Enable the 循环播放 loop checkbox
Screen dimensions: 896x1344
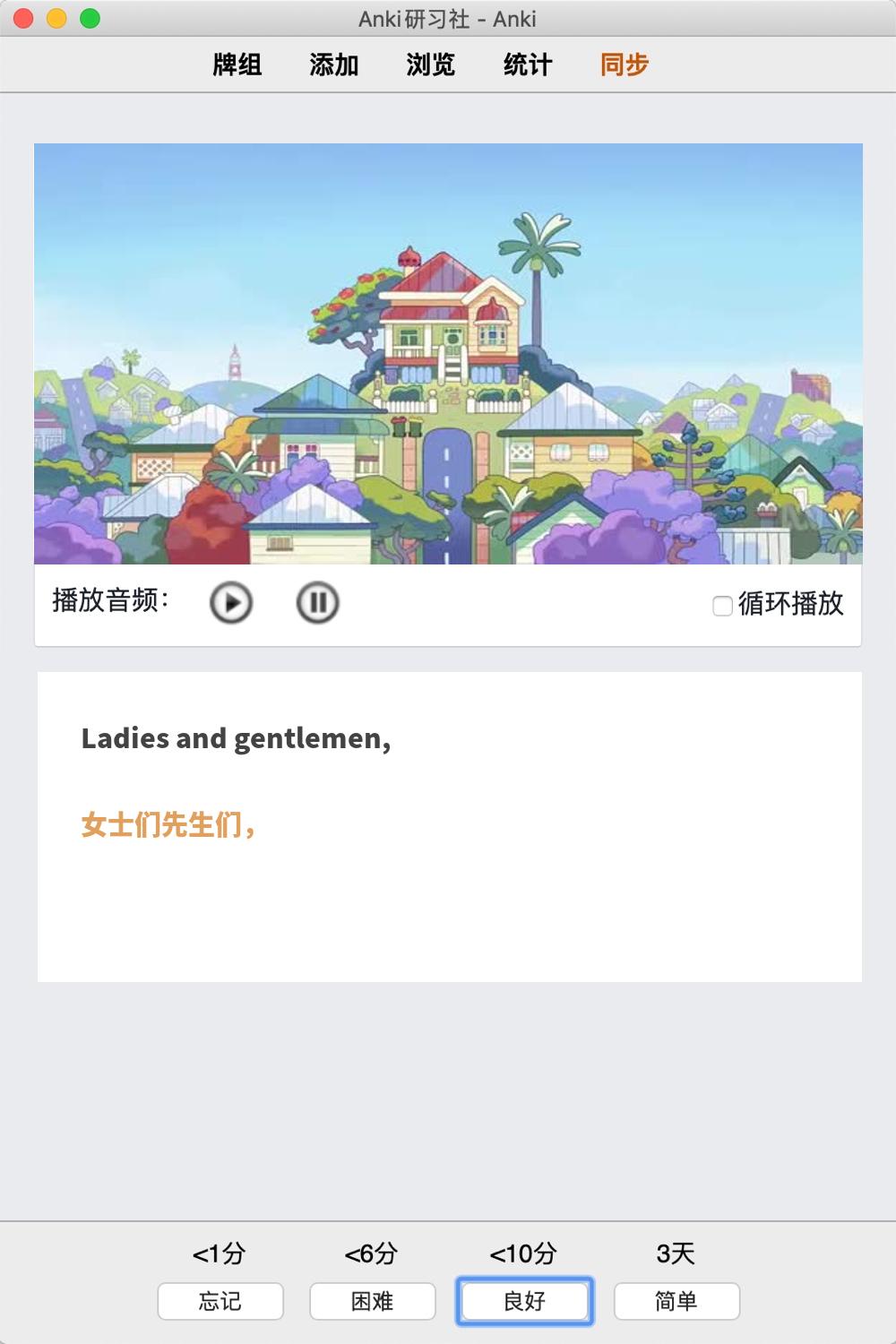722,606
